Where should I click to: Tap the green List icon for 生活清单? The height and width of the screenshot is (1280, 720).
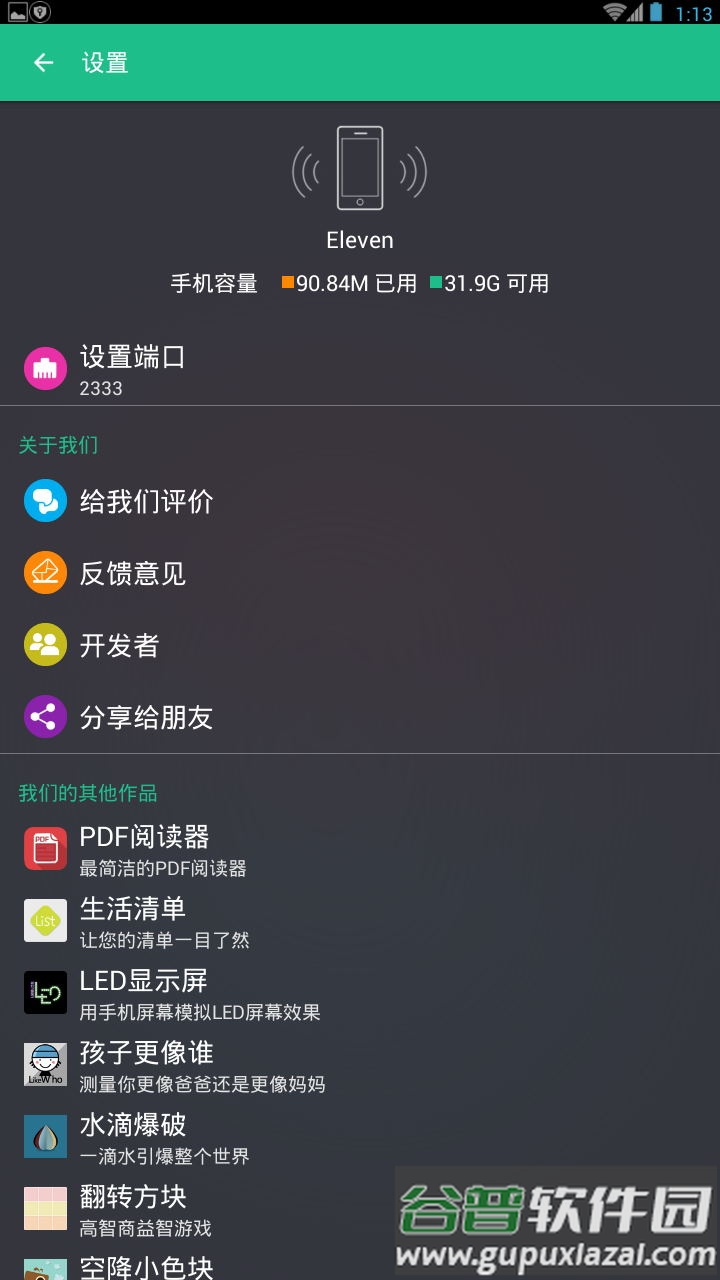coord(44,920)
